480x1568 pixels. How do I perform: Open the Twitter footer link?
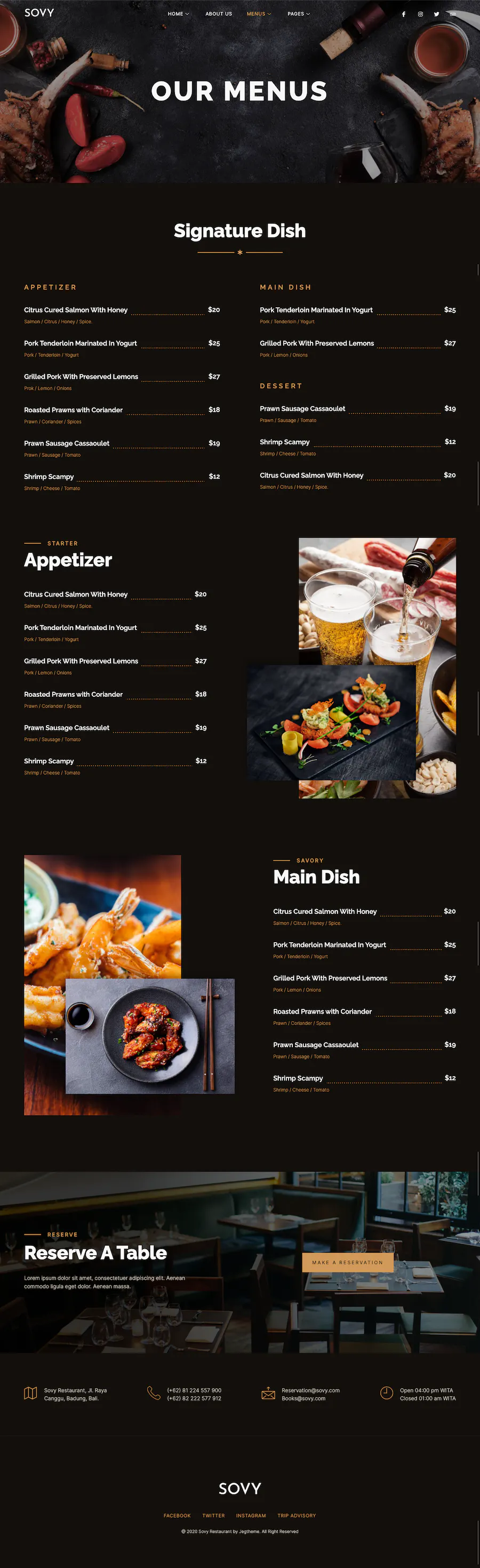click(213, 1516)
